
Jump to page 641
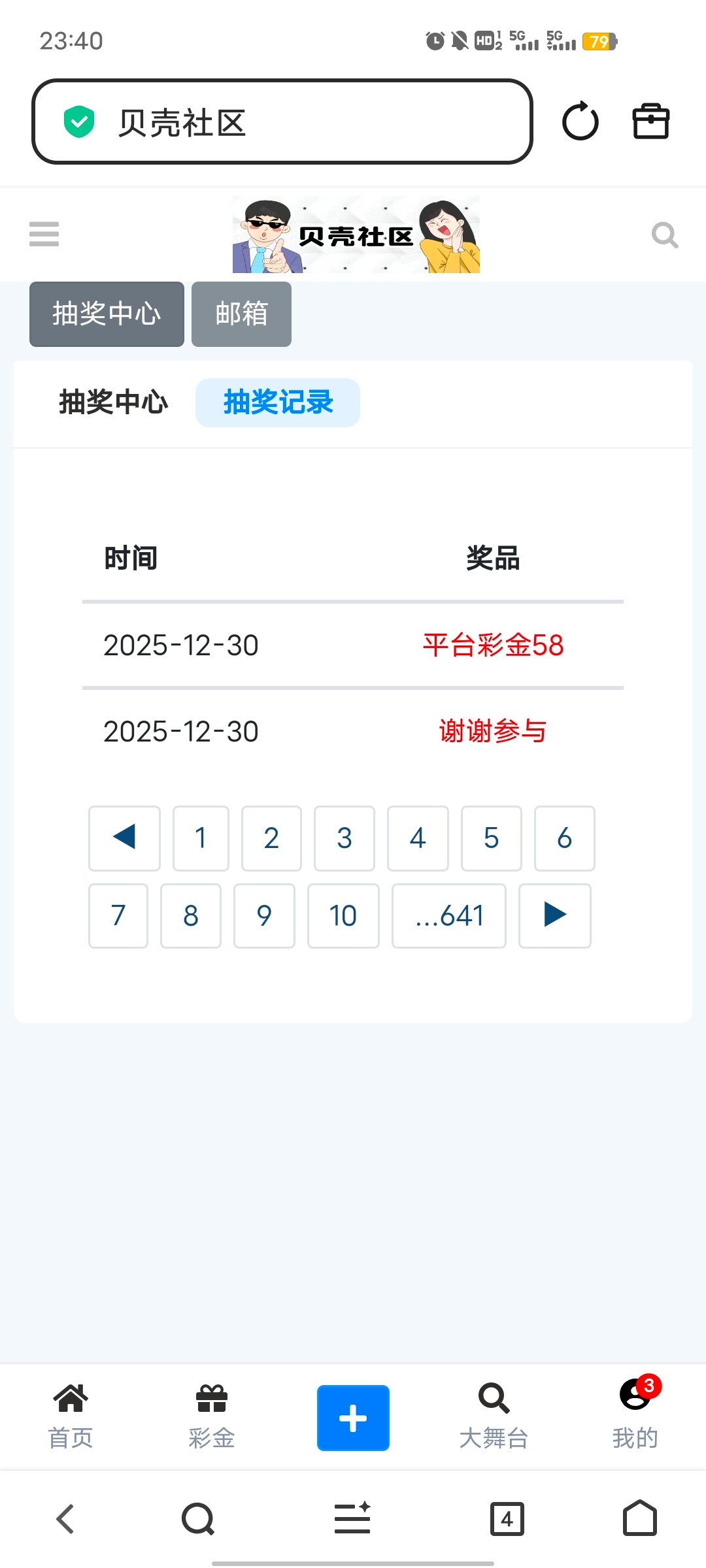pyautogui.click(x=448, y=916)
